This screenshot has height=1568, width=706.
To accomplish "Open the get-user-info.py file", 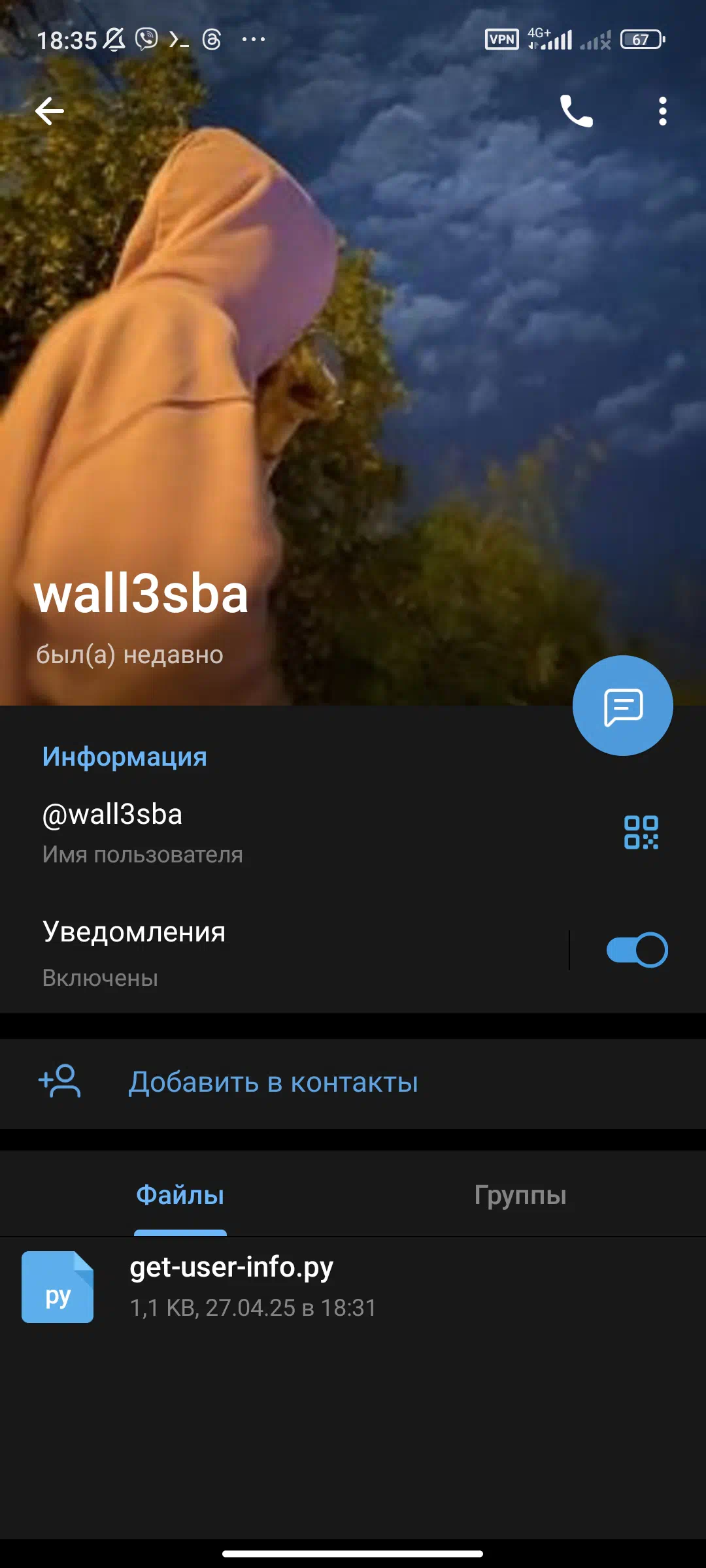I will coord(353,1286).
